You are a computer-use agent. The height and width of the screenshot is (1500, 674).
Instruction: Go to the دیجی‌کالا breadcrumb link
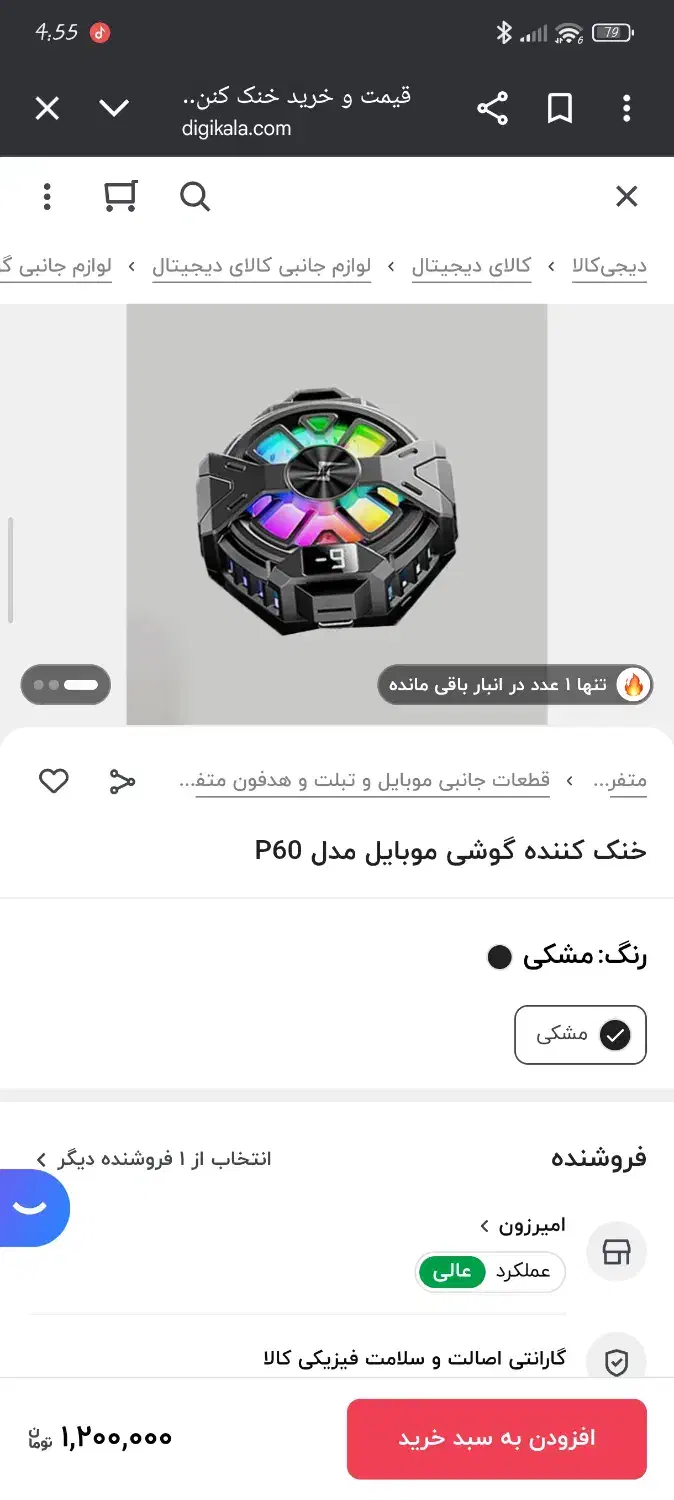point(609,266)
